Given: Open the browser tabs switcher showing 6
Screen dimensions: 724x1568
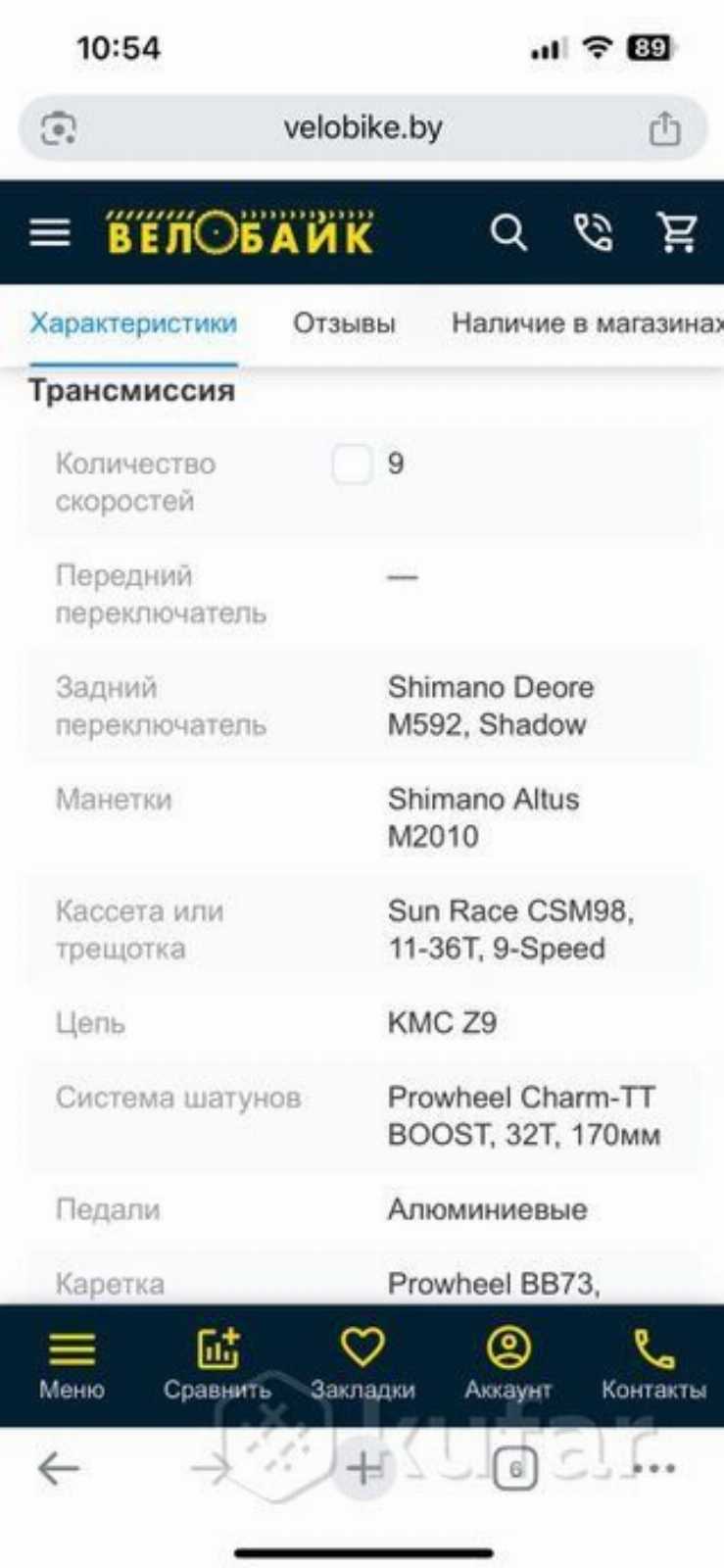Looking at the screenshot, I should point(515,1468).
